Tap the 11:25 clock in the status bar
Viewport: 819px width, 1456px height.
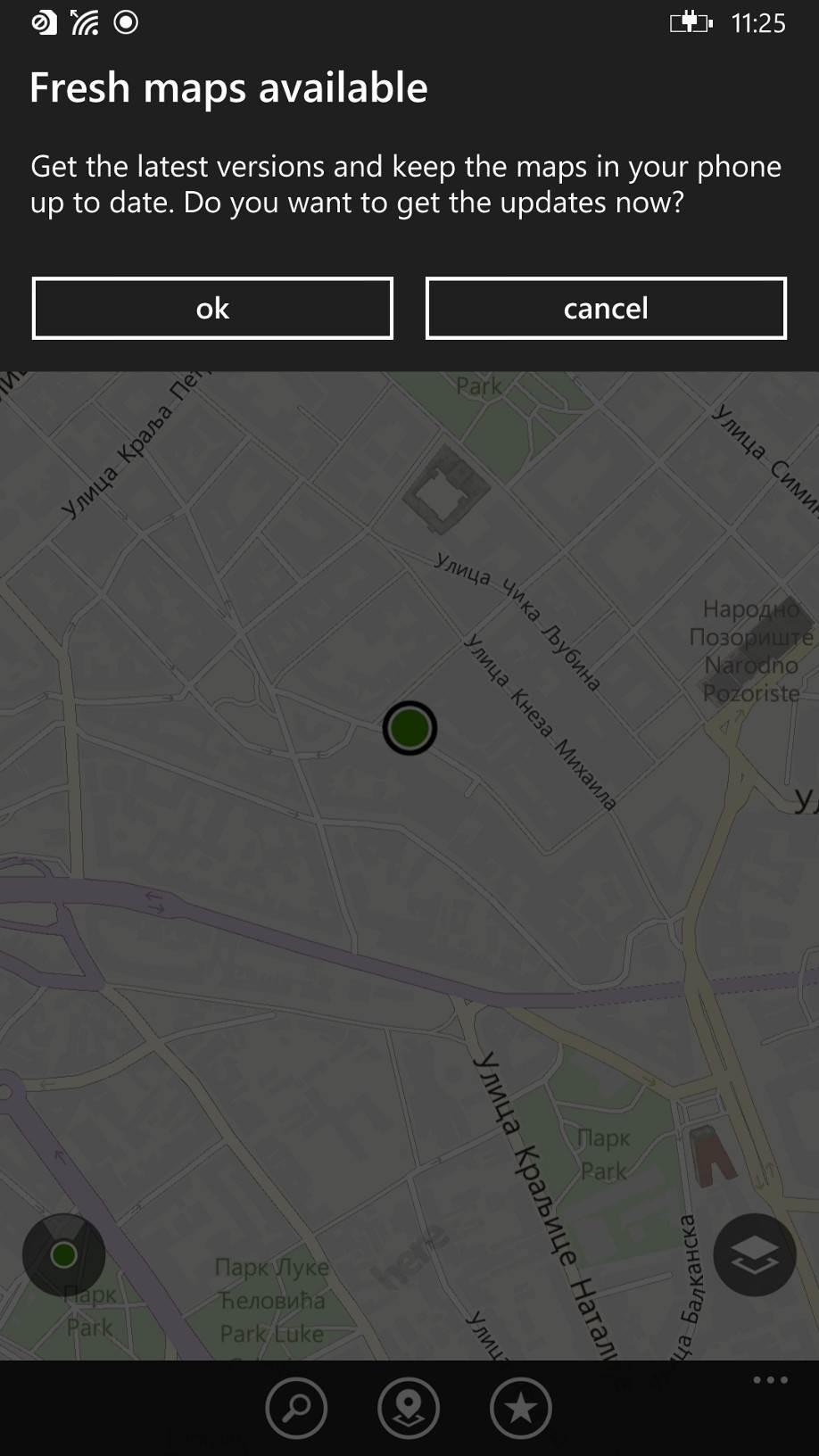pyautogui.click(x=757, y=23)
